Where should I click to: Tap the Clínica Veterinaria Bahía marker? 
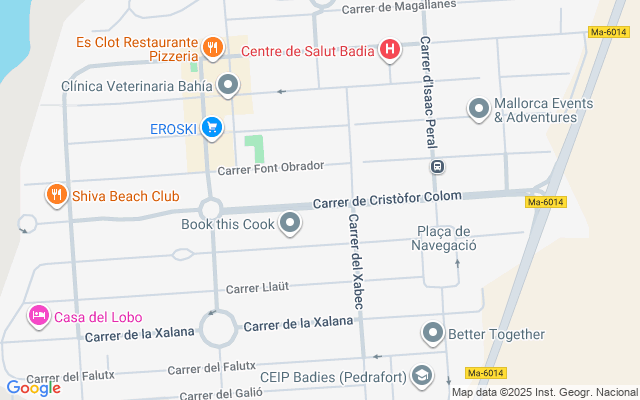[228, 85]
